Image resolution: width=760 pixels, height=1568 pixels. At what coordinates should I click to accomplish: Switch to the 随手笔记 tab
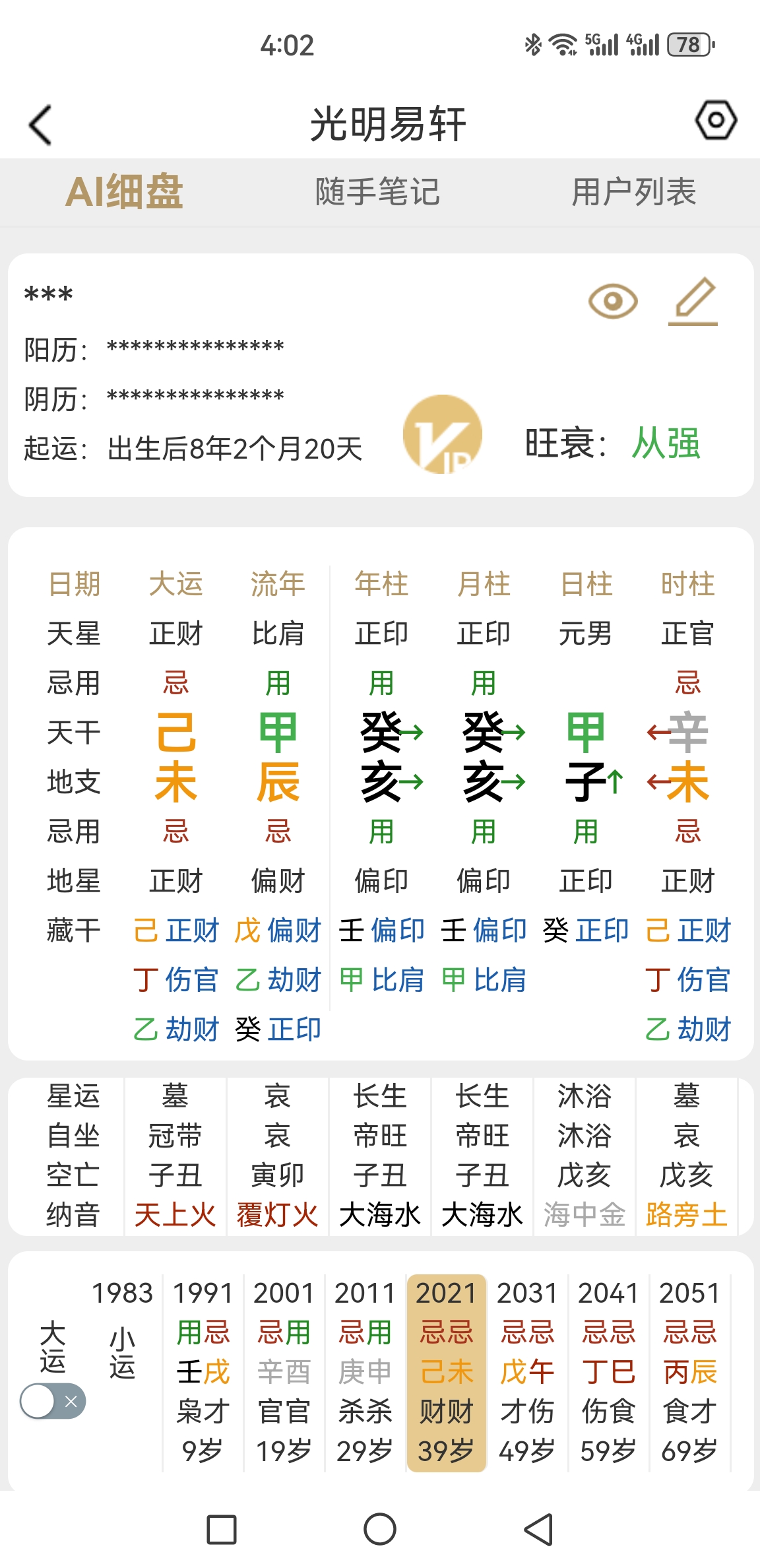tap(377, 192)
